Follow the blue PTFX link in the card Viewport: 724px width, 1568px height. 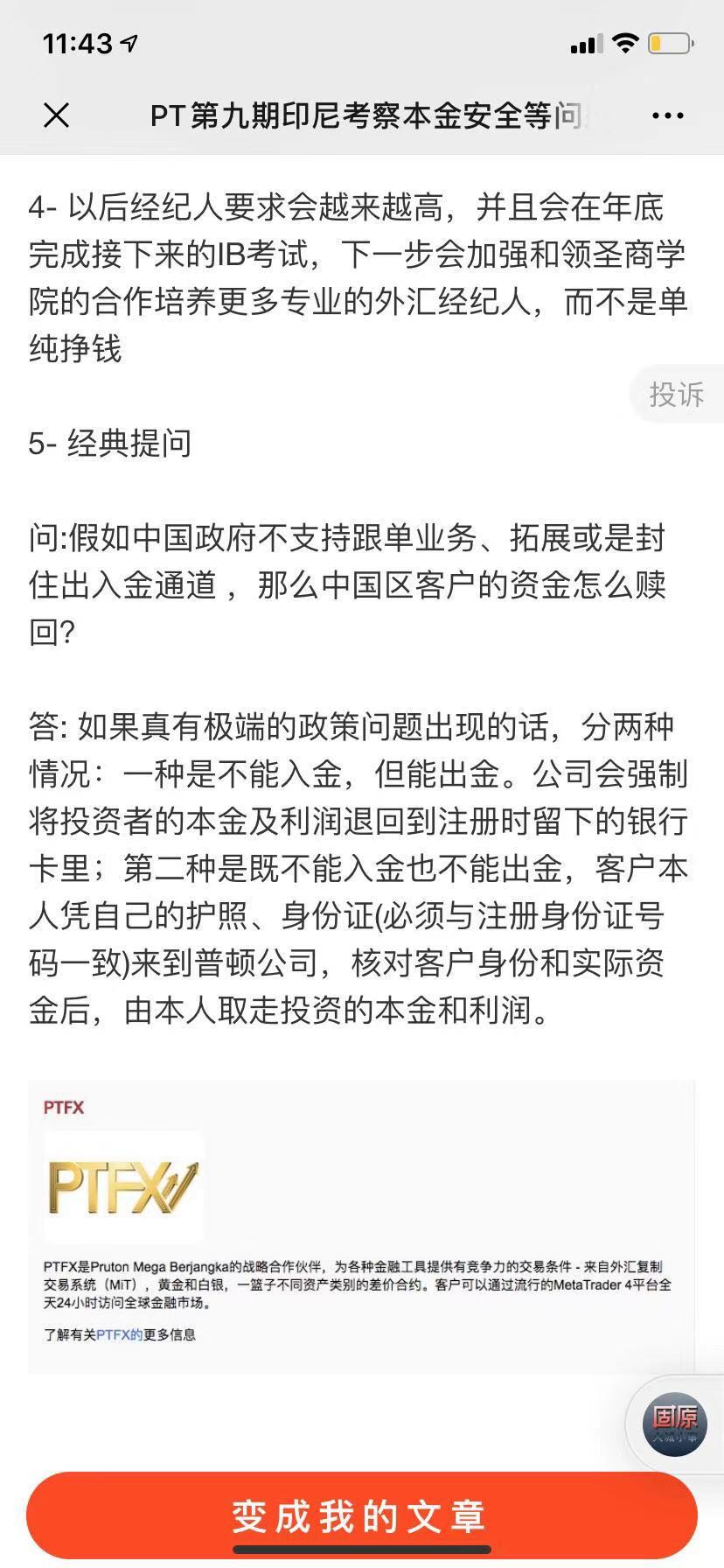pyautogui.click(x=119, y=1334)
